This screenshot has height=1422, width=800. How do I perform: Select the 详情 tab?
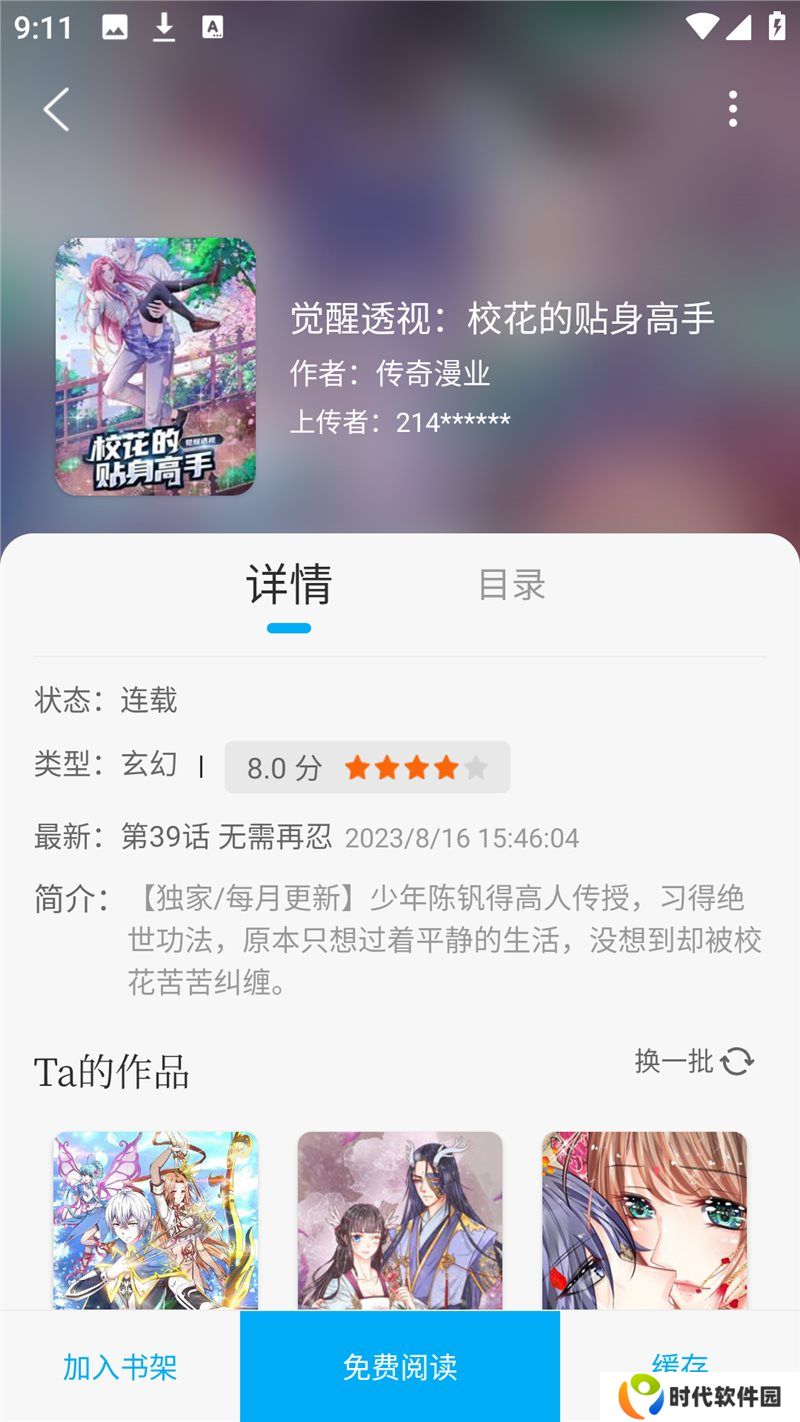(x=289, y=585)
